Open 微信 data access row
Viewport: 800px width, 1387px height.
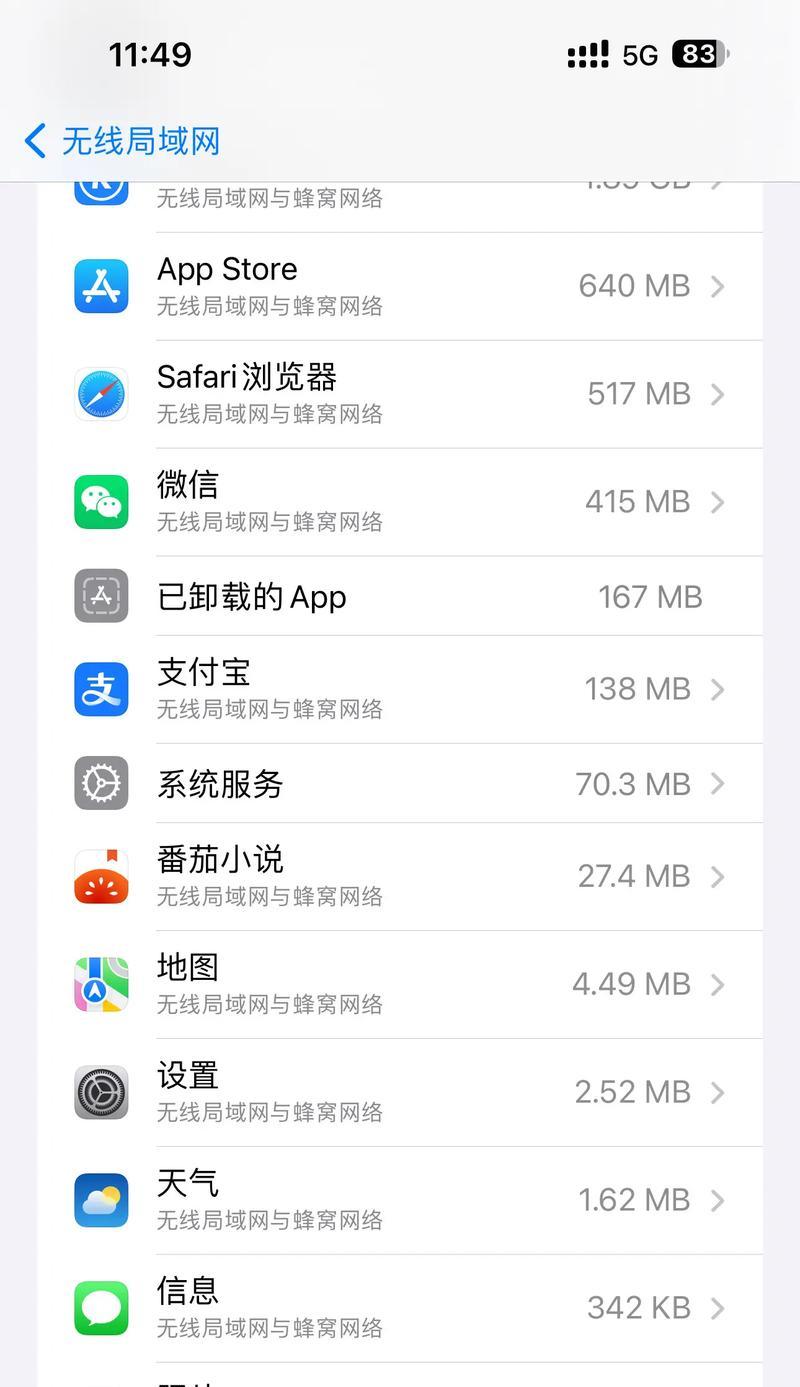pos(400,502)
